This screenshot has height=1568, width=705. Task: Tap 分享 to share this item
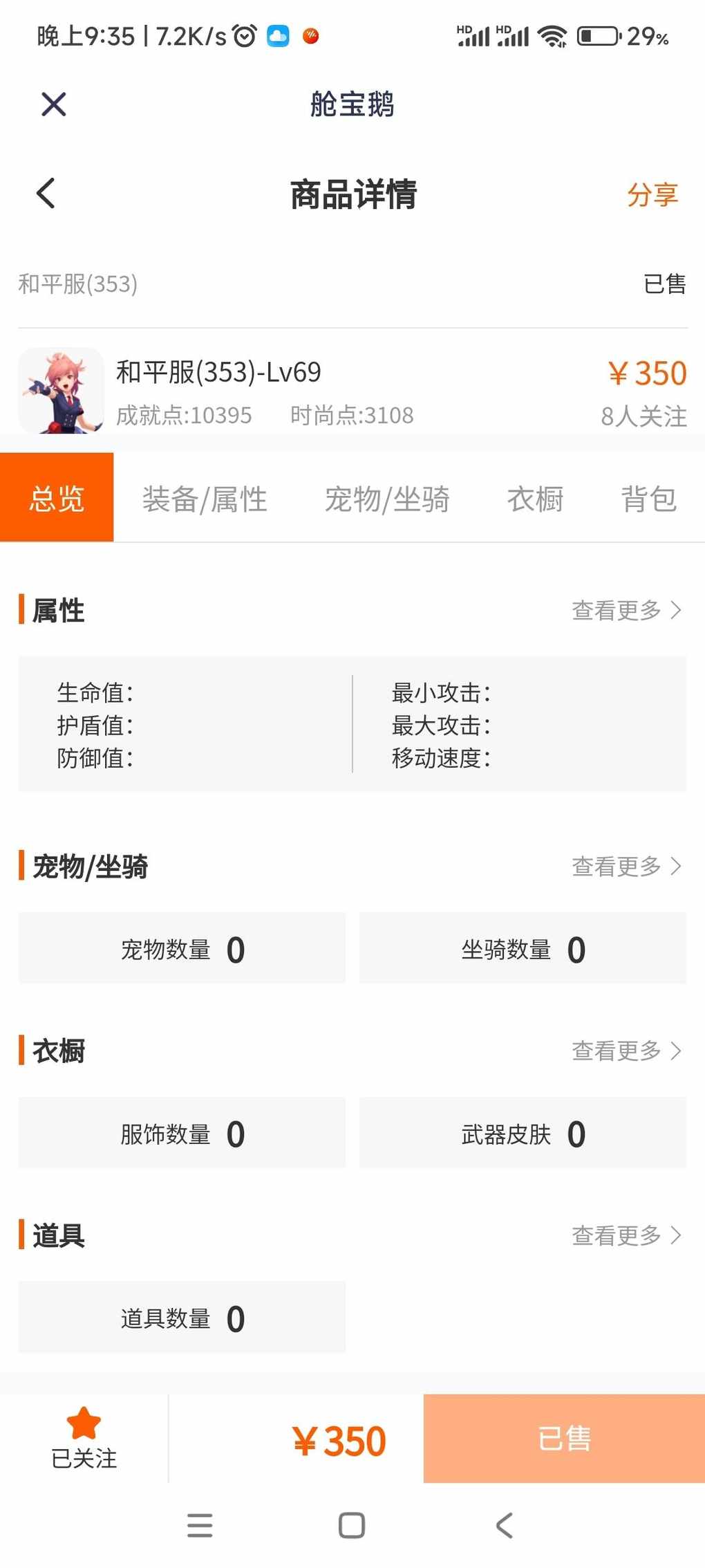click(x=652, y=194)
